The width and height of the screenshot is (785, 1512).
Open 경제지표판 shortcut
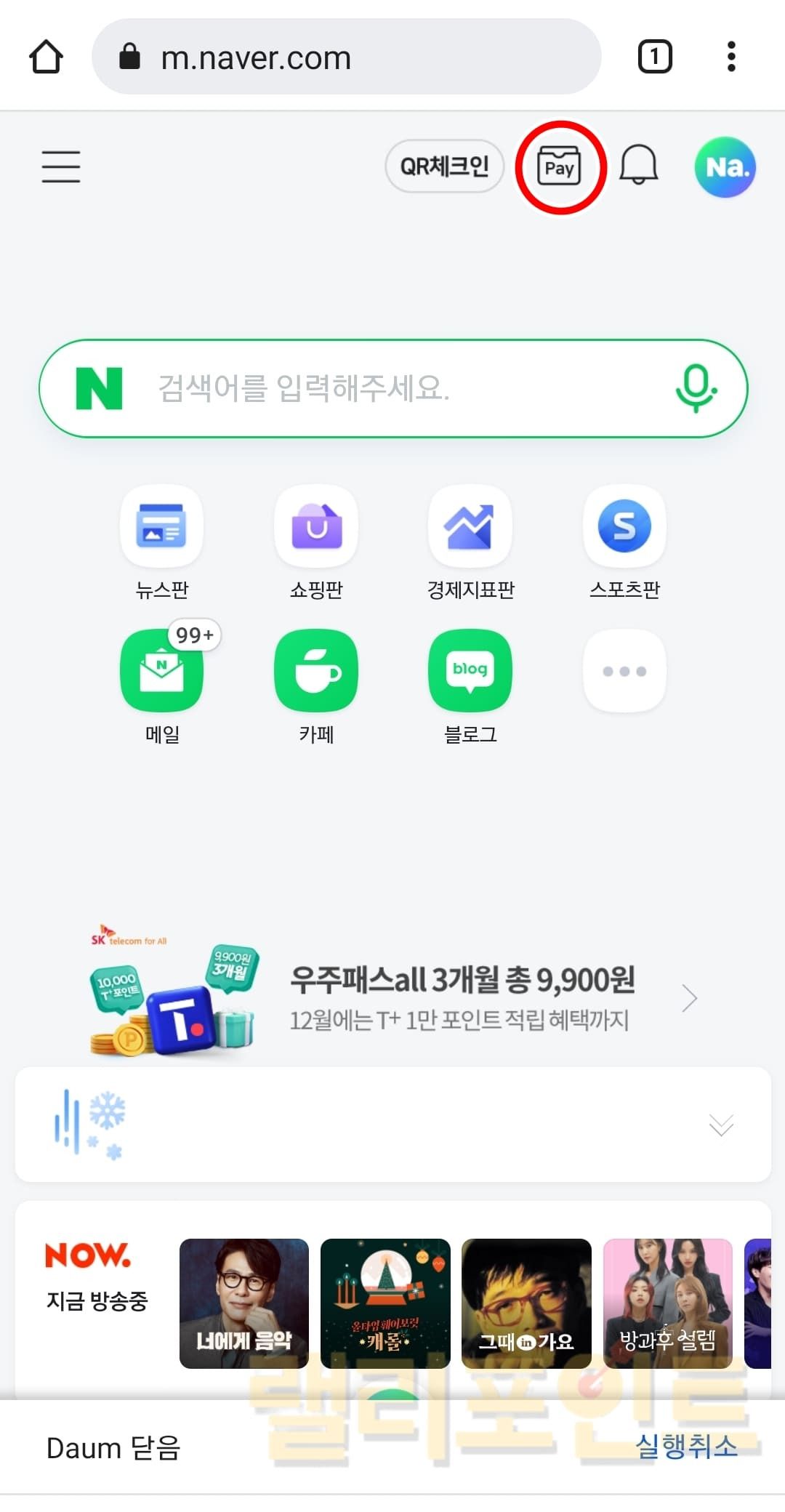pos(470,527)
